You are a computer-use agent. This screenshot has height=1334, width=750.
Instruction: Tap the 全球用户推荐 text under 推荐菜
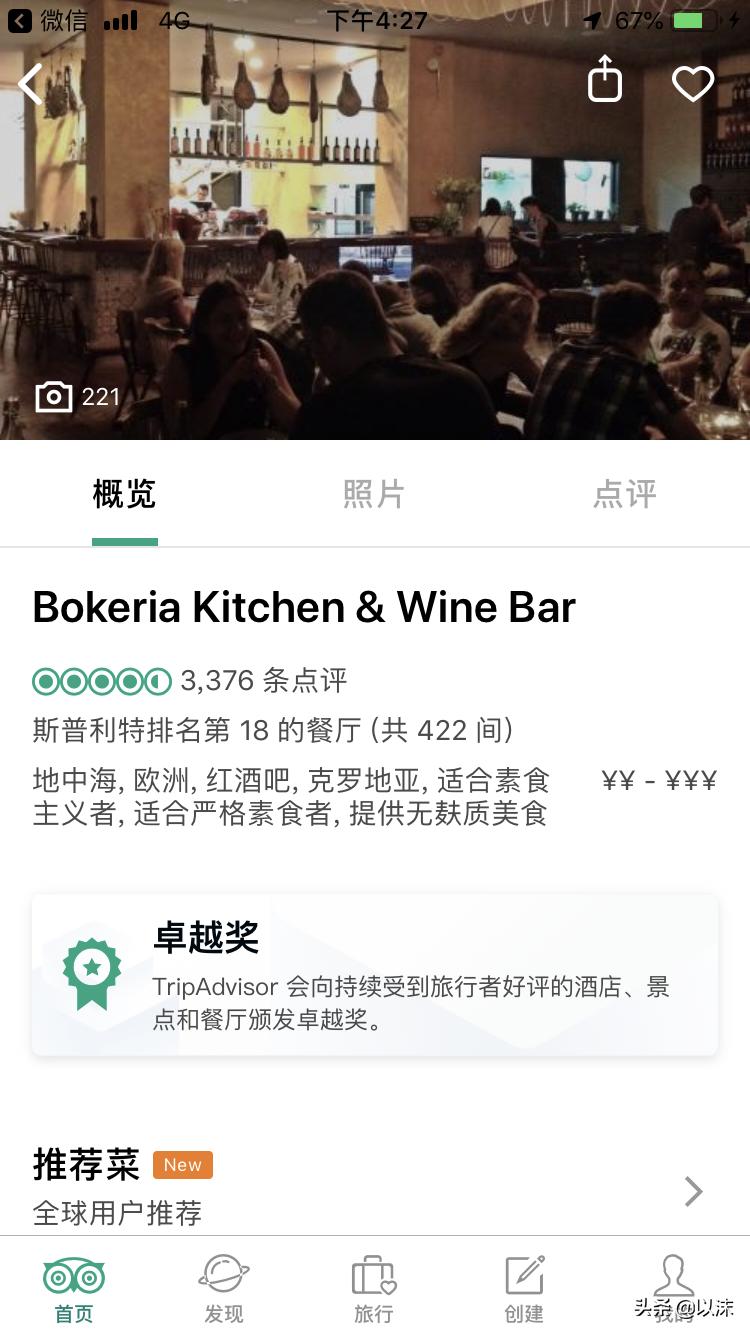[x=118, y=1215]
